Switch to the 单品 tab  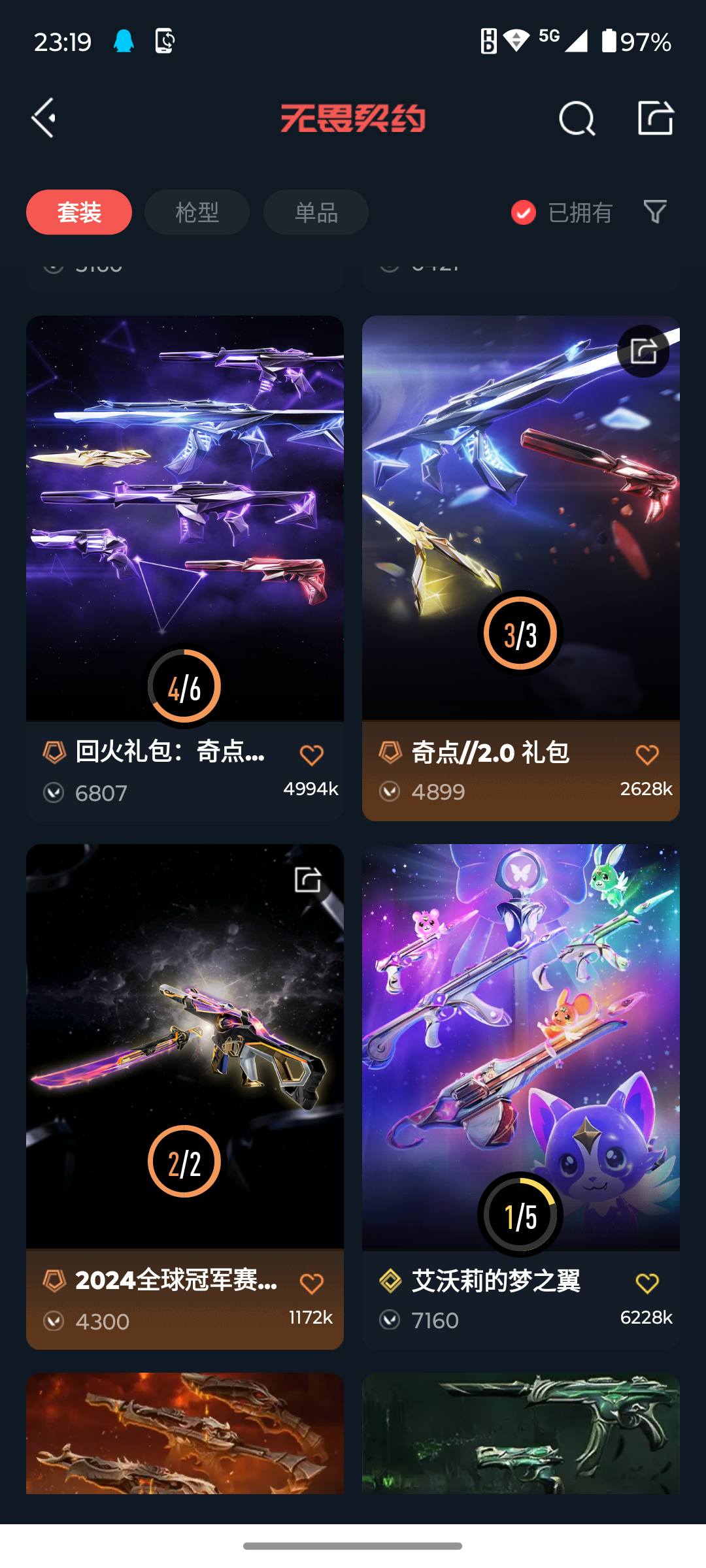314,212
